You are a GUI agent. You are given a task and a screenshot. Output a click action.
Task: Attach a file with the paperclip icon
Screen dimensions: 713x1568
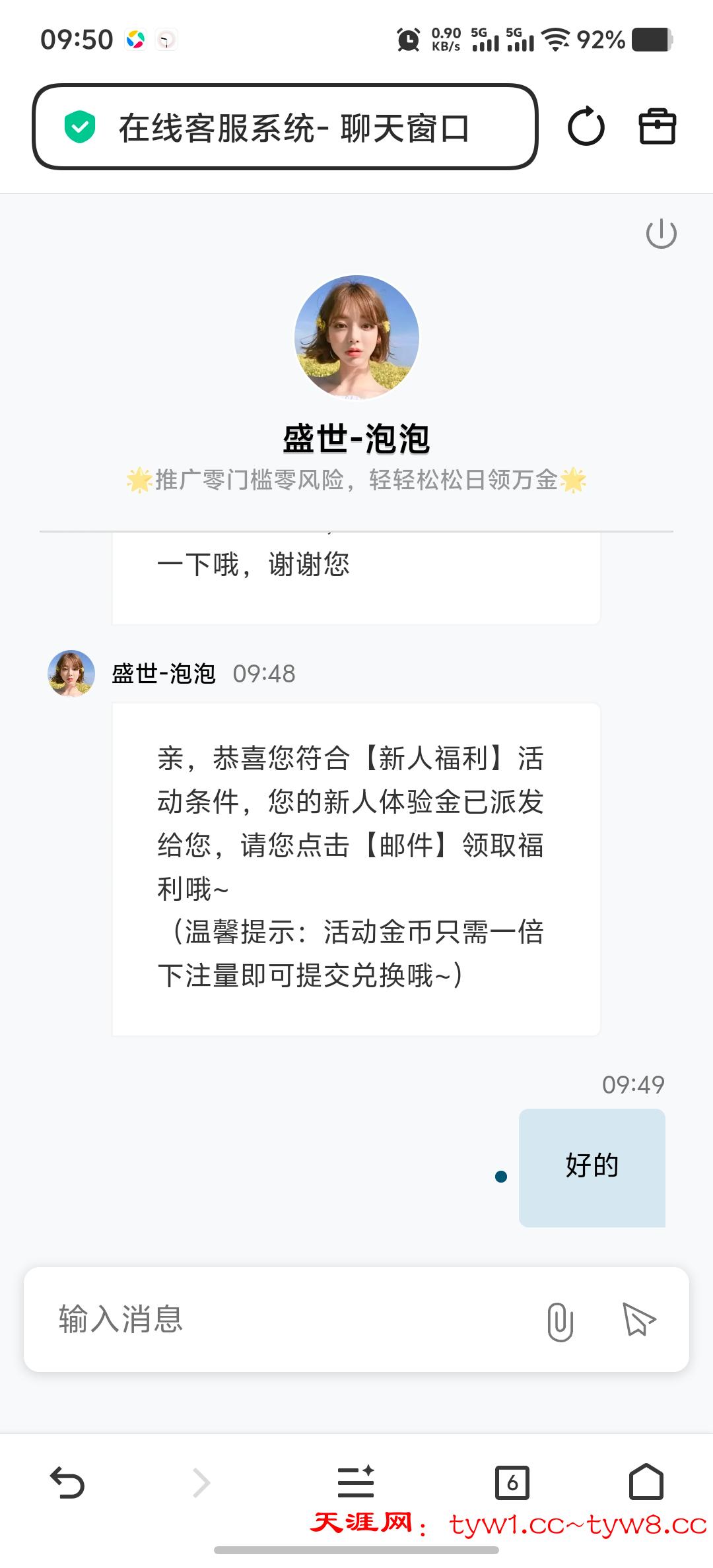pyautogui.click(x=560, y=1321)
